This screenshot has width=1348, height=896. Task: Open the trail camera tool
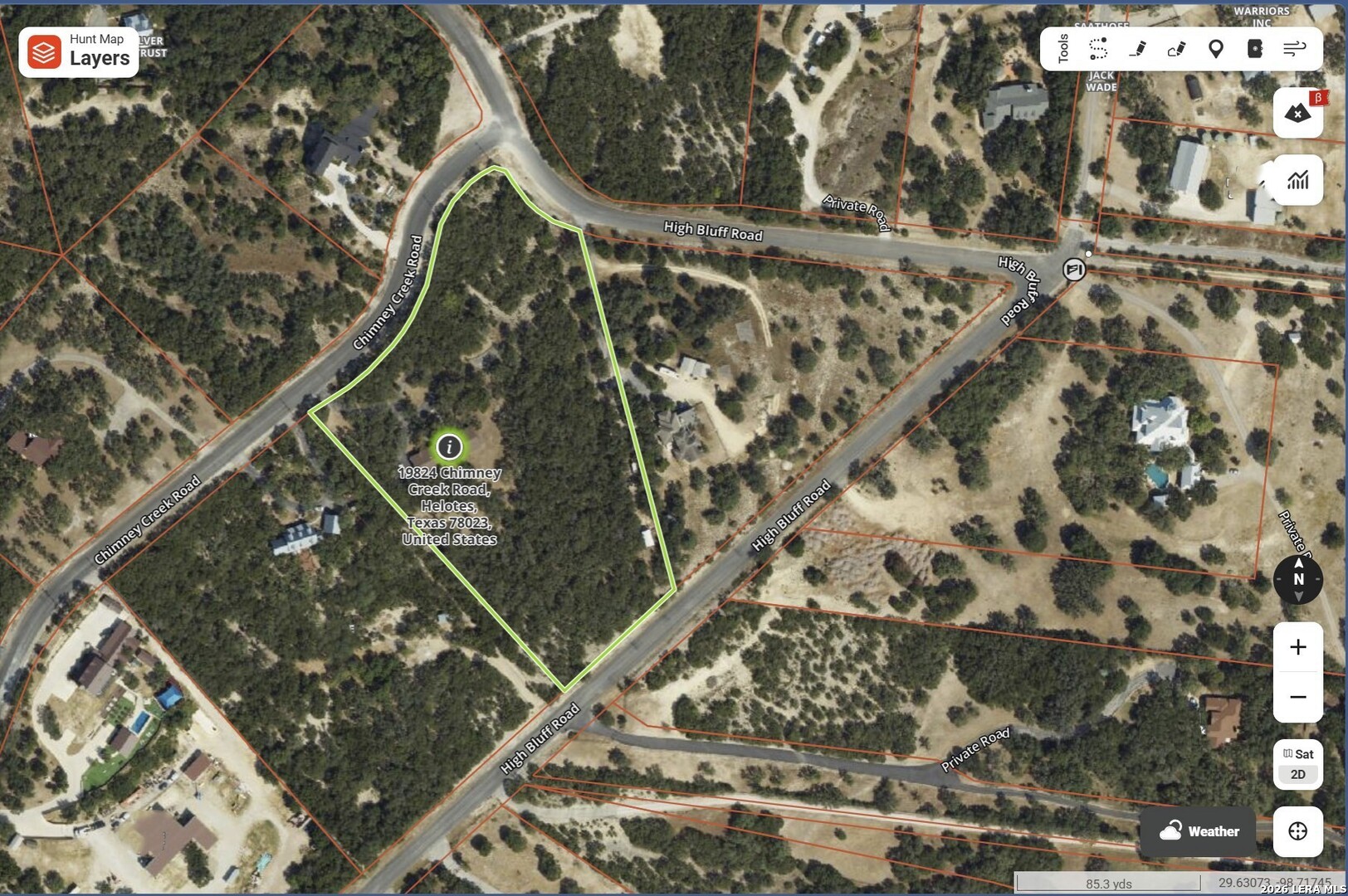point(1255,49)
